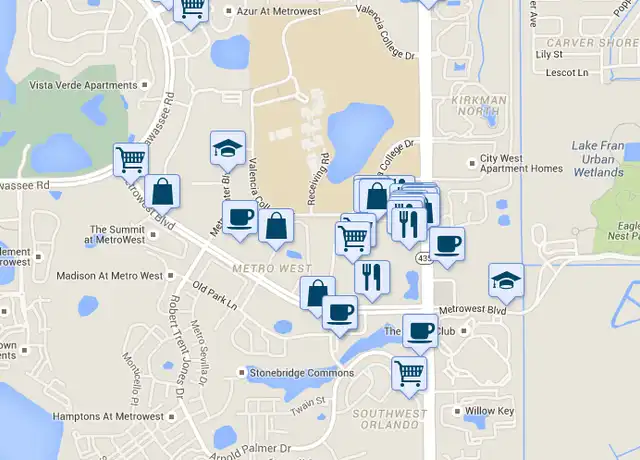Select the coffee cup marker next to route 435
Image resolution: width=640 pixels, height=460 pixels.
447,243
